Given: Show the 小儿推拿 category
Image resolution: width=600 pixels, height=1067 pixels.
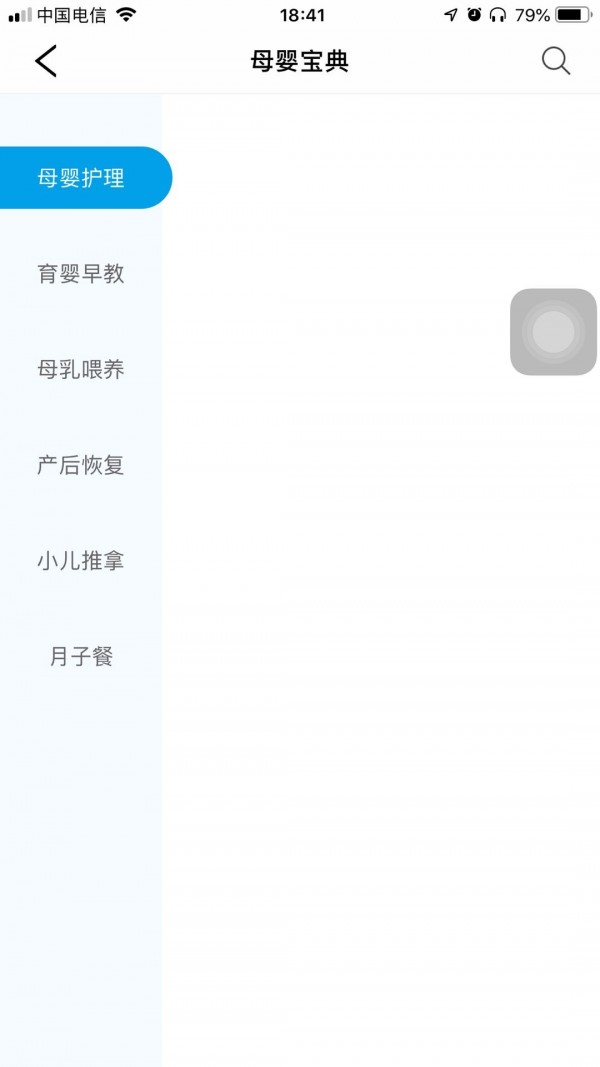Looking at the screenshot, I should click(x=81, y=561).
